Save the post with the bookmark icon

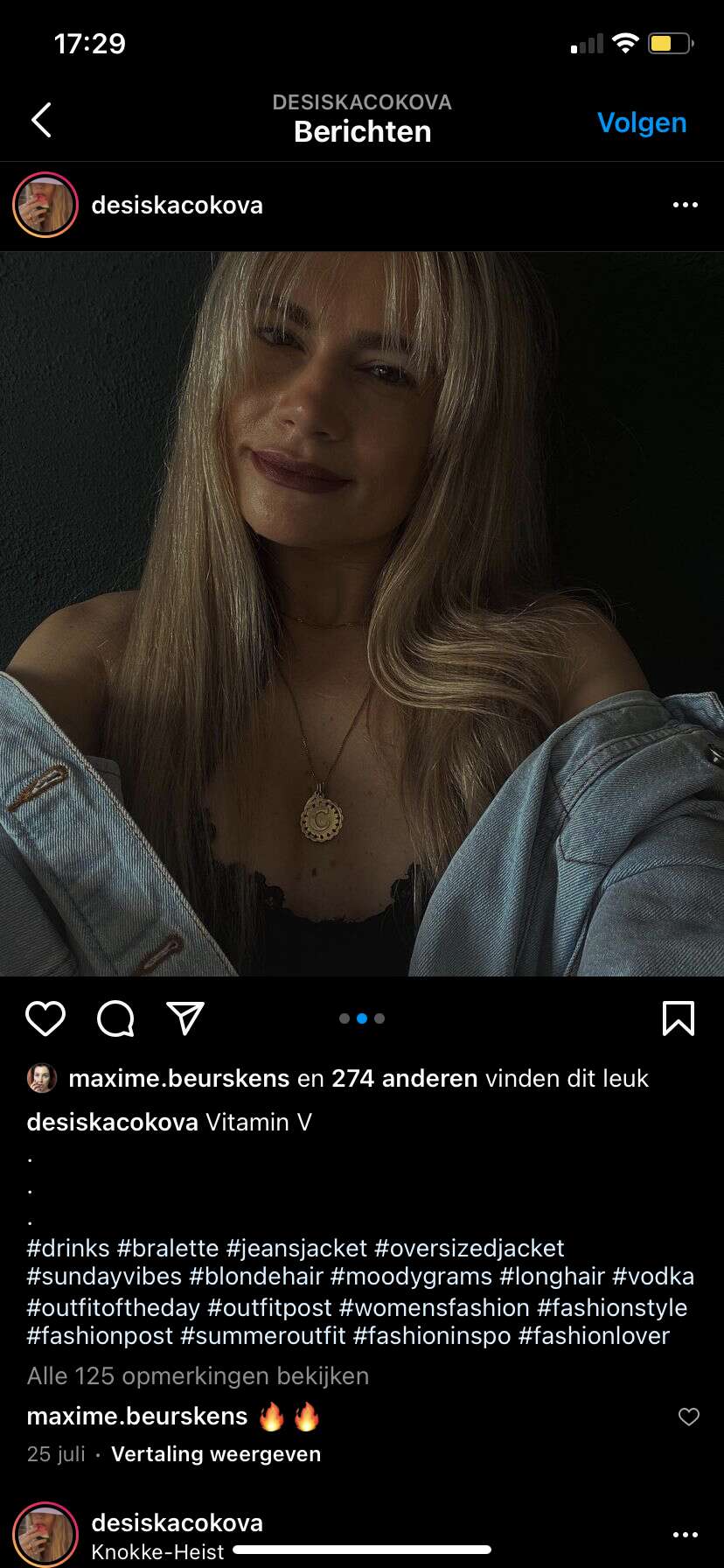(x=679, y=1018)
